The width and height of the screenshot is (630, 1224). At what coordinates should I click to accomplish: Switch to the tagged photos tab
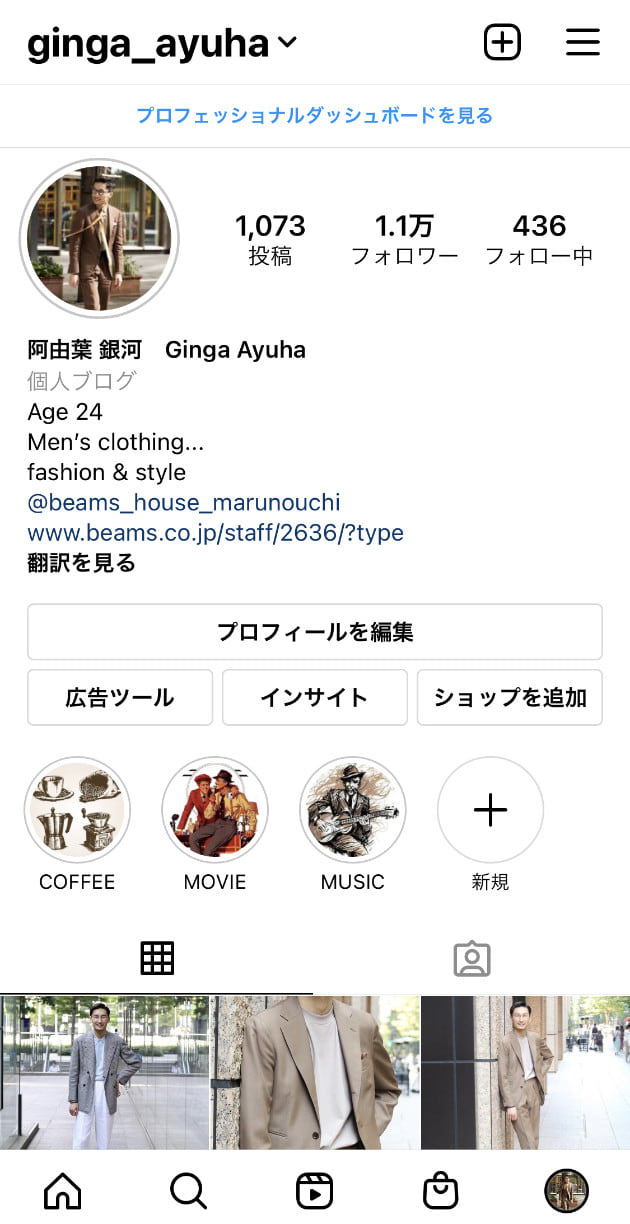coord(472,958)
